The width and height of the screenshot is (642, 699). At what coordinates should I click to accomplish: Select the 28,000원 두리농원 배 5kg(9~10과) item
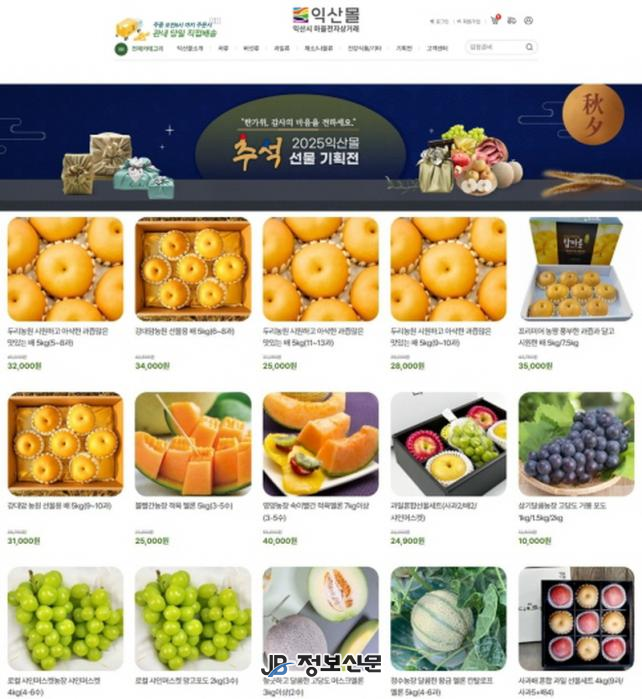click(448, 269)
